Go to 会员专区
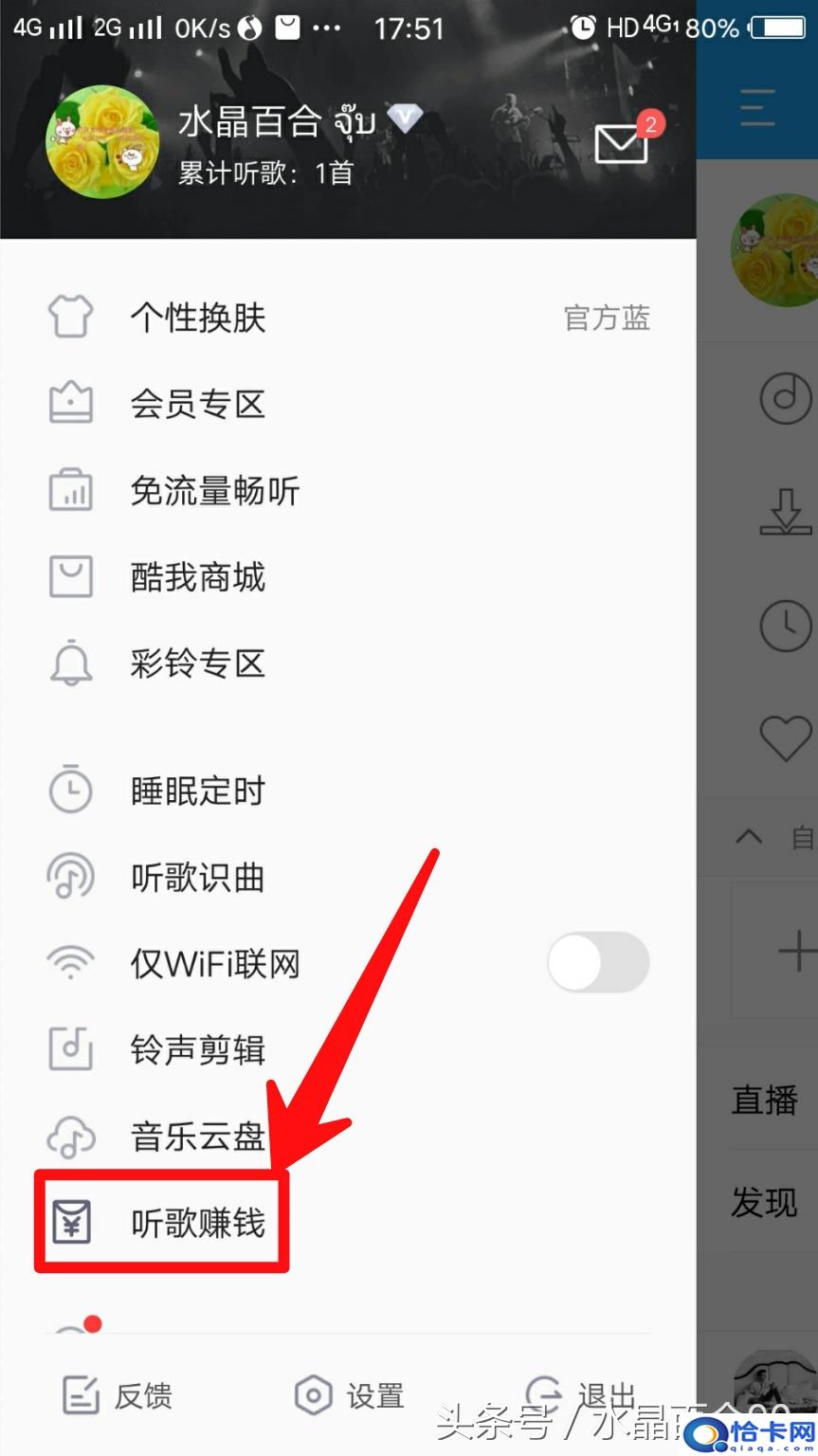This screenshot has width=818, height=1456. coord(197,404)
